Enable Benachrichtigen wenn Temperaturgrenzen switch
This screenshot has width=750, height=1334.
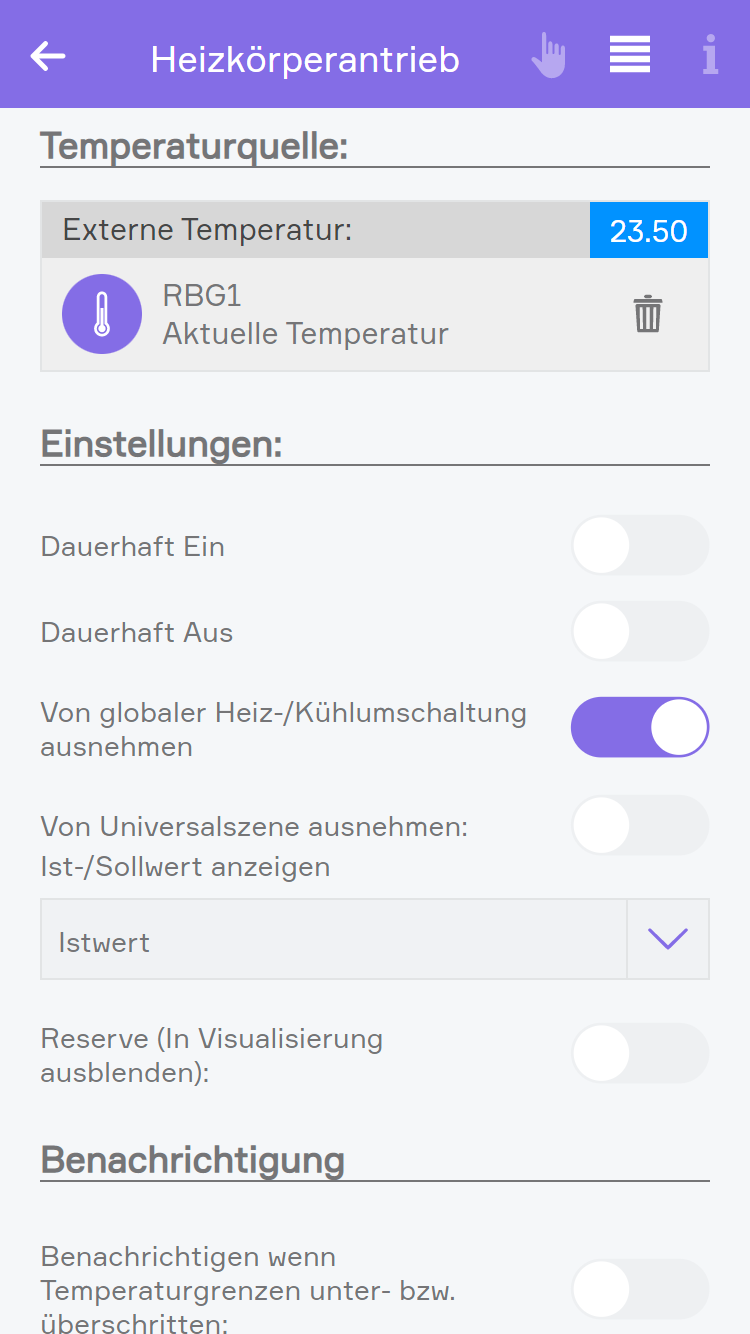point(640,1290)
